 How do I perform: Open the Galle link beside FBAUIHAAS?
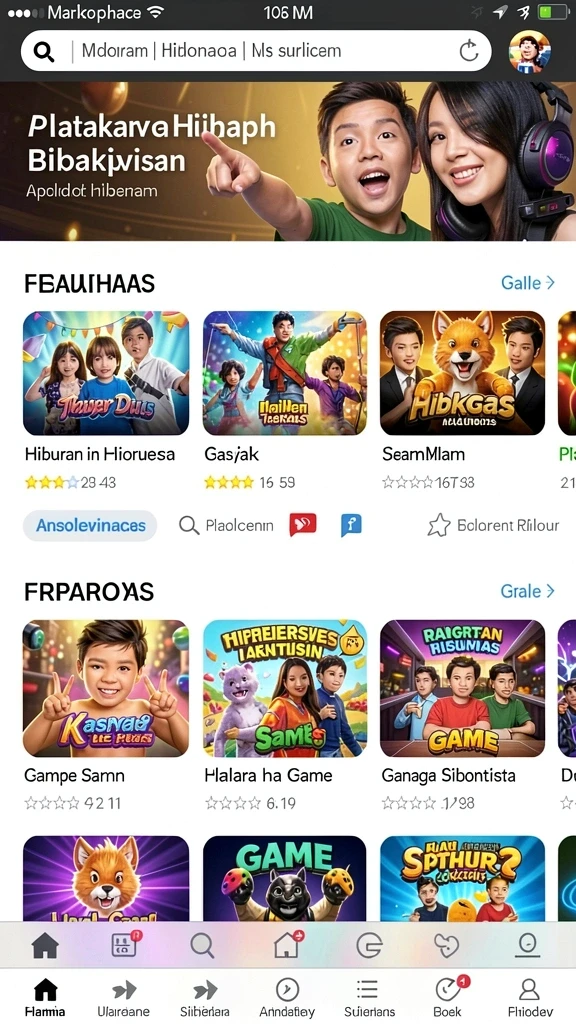pyautogui.click(x=528, y=283)
